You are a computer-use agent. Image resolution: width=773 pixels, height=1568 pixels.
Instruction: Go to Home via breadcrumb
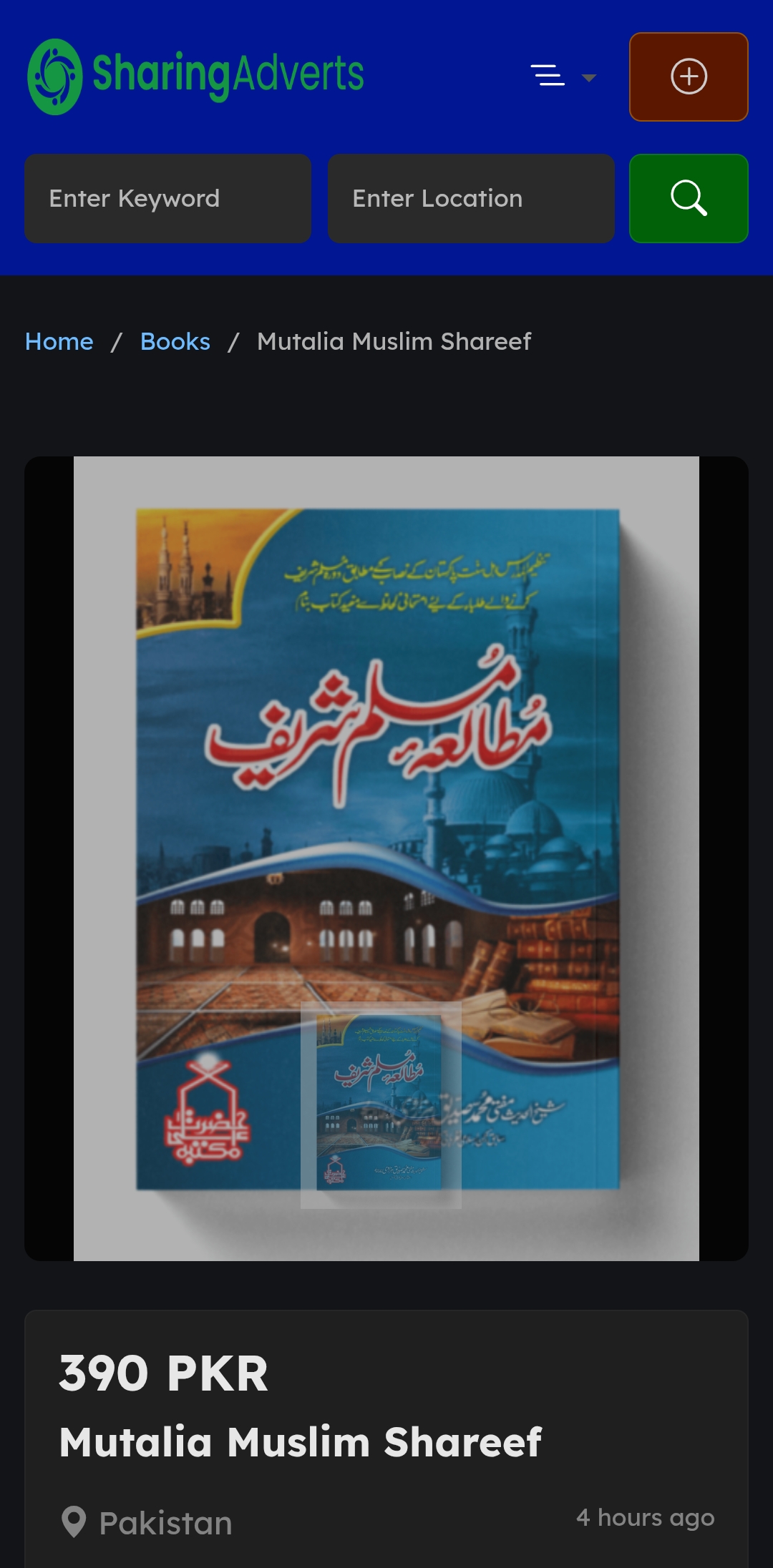click(x=59, y=341)
